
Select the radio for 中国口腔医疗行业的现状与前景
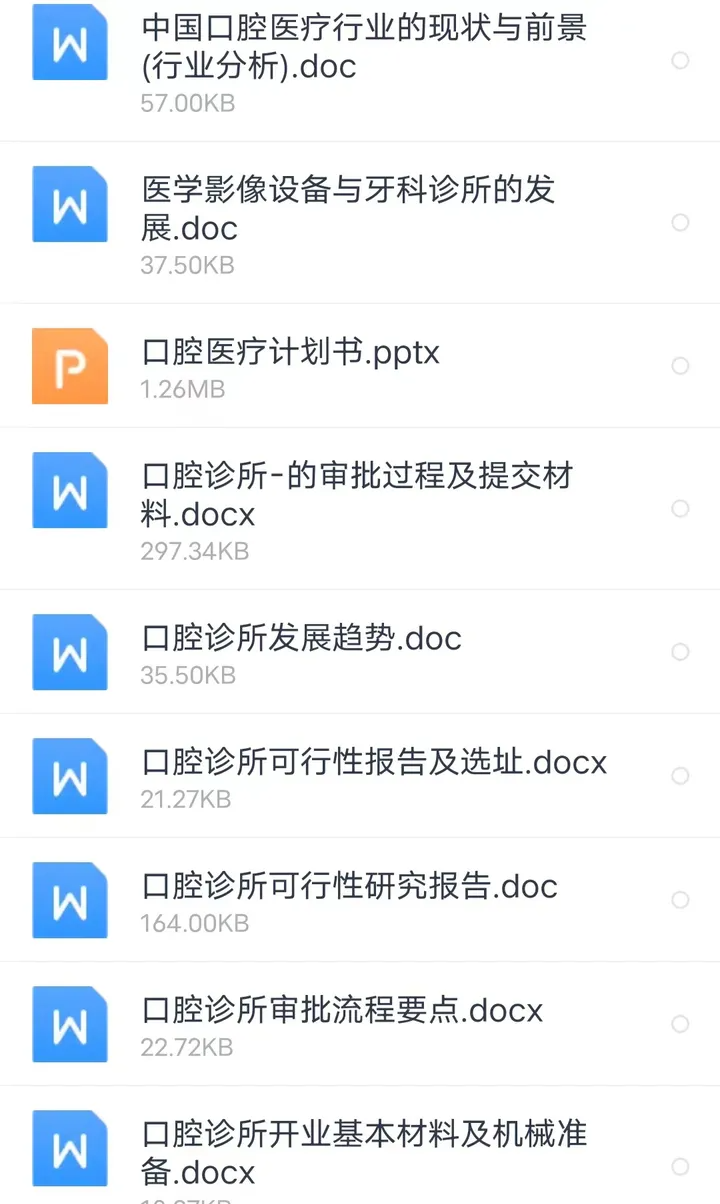[x=680, y=61]
